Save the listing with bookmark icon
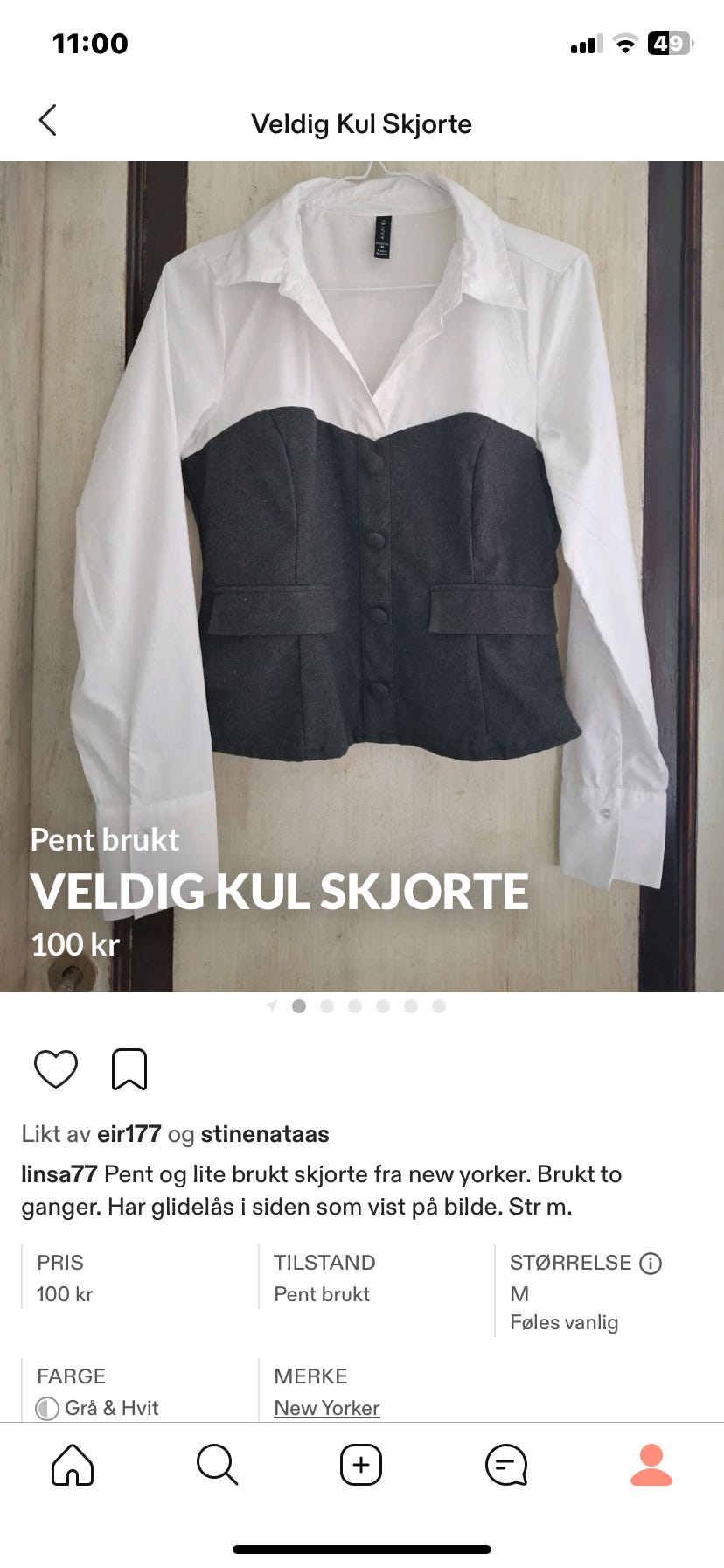 point(129,1068)
